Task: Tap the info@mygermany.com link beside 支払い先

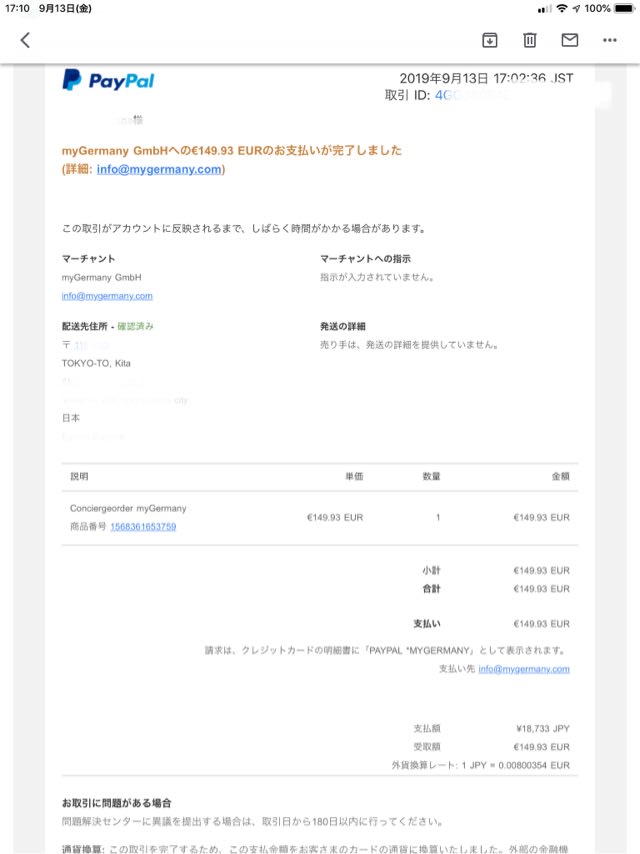Action: coord(523,669)
